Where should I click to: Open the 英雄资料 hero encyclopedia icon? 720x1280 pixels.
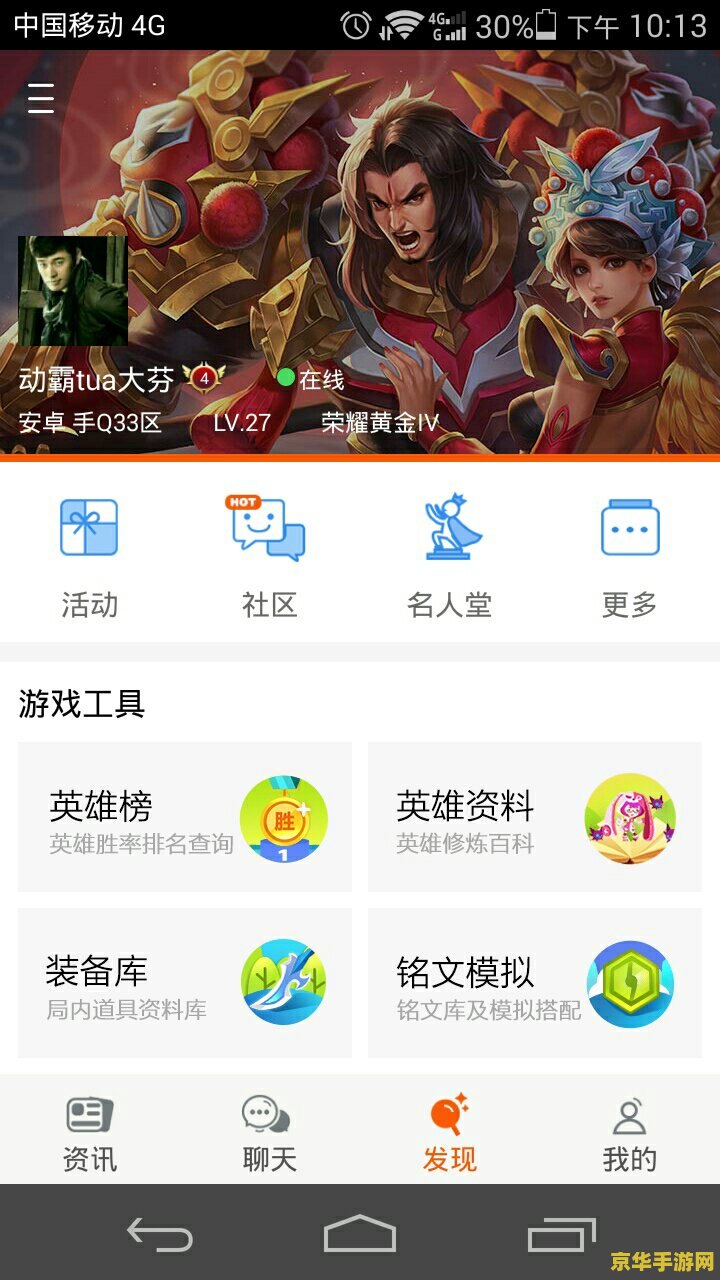coord(630,818)
